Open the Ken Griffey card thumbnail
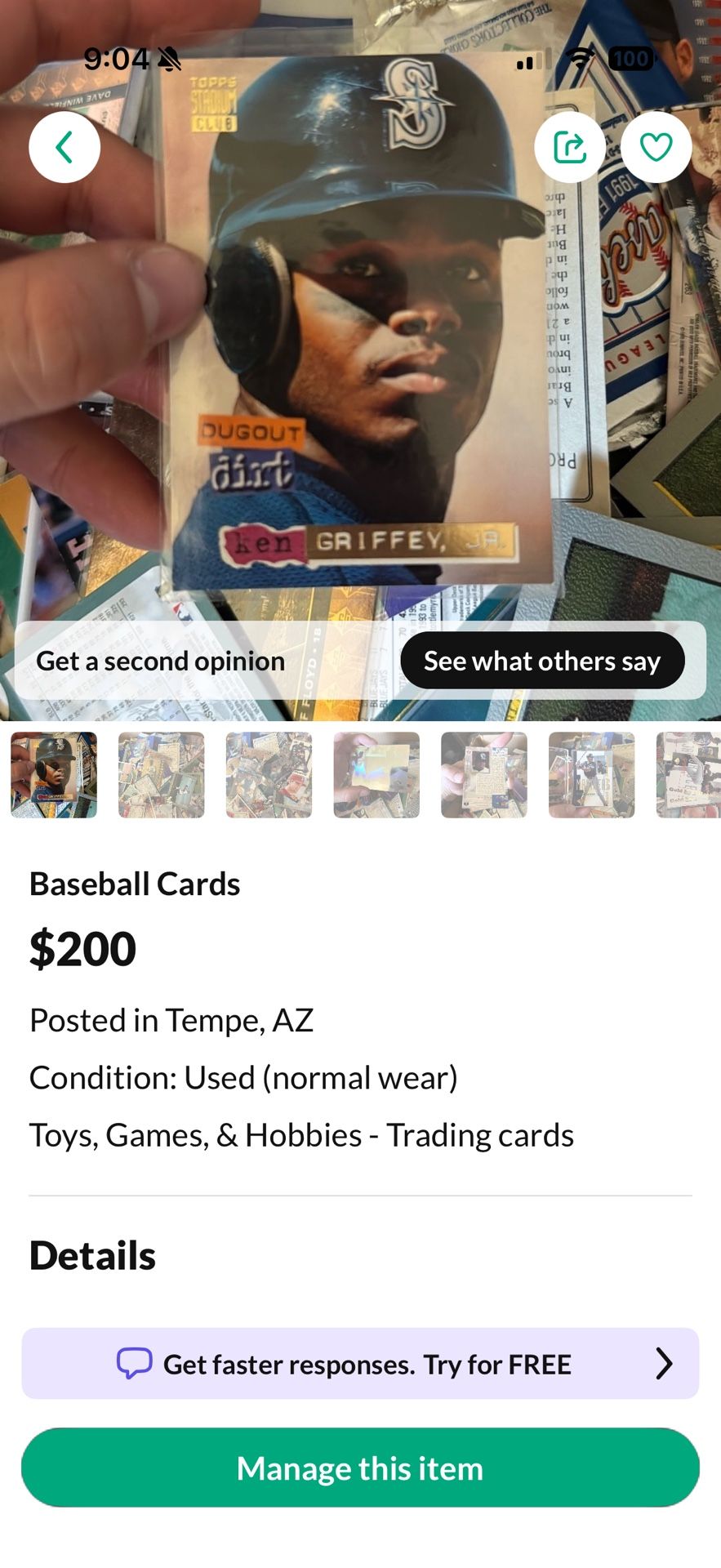721x1568 pixels. (x=53, y=774)
